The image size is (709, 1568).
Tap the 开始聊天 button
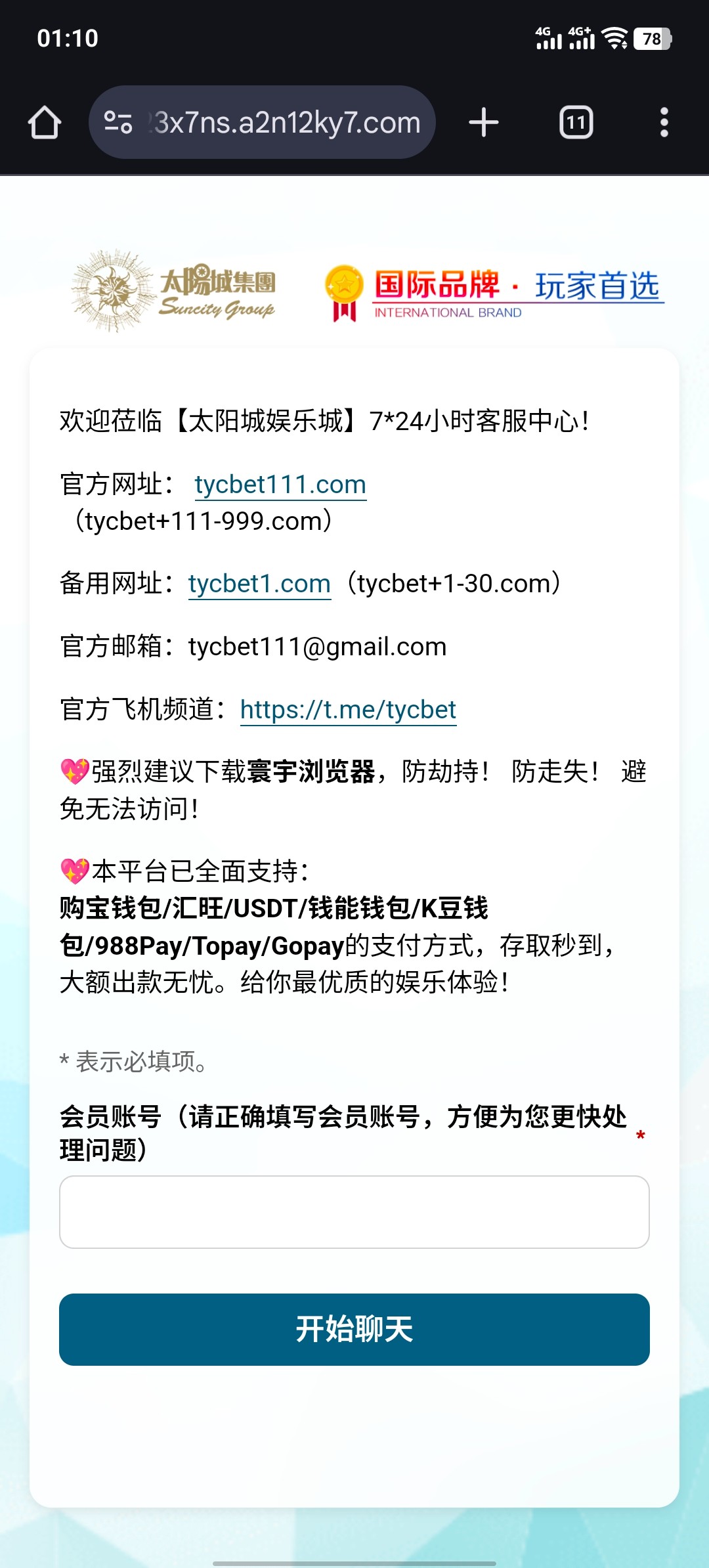(x=354, y=1330)
